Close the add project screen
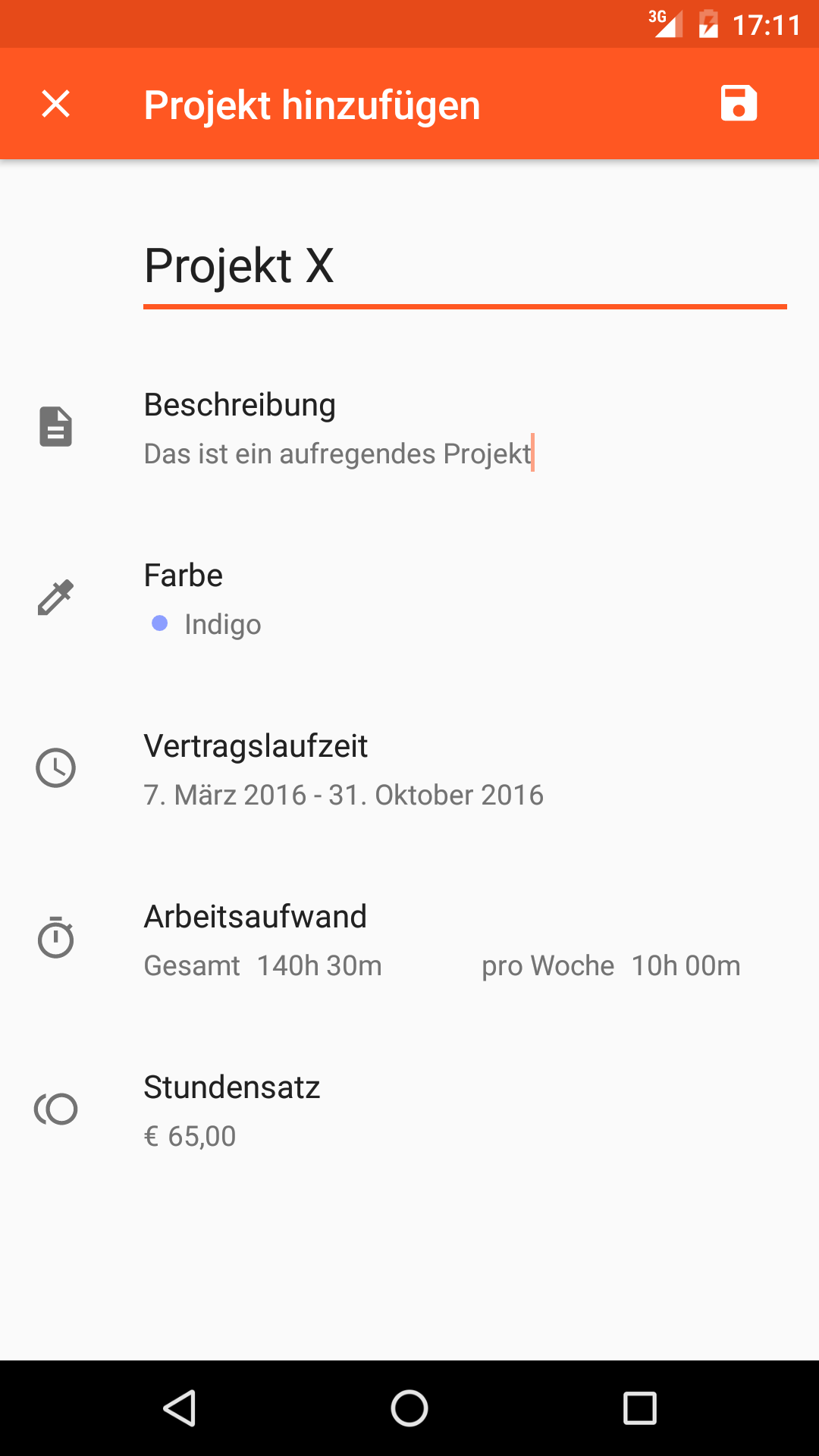The width and height of the screenshot is (819, 1456). (56, 104)
